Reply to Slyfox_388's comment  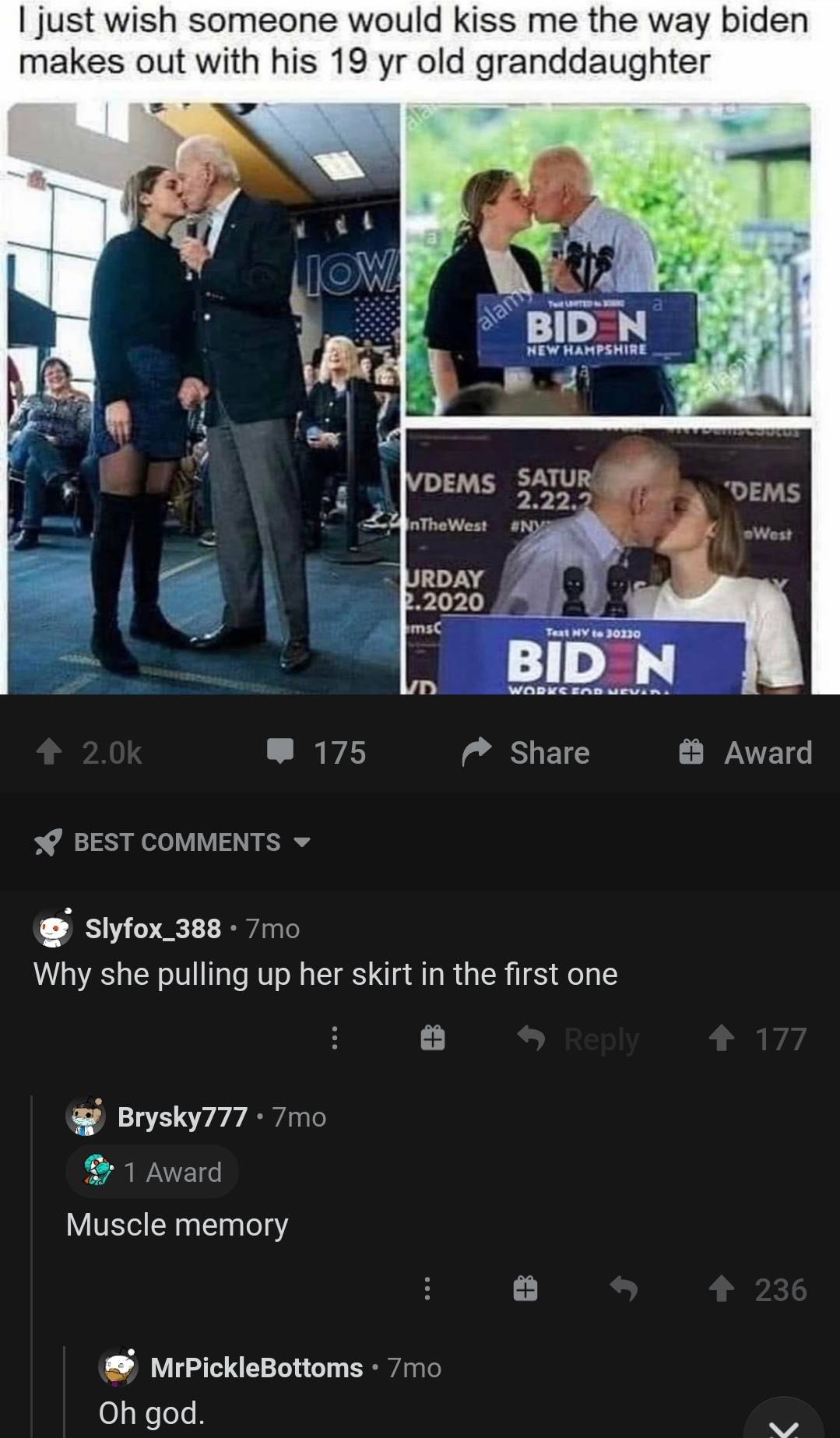pos(579,1038)
